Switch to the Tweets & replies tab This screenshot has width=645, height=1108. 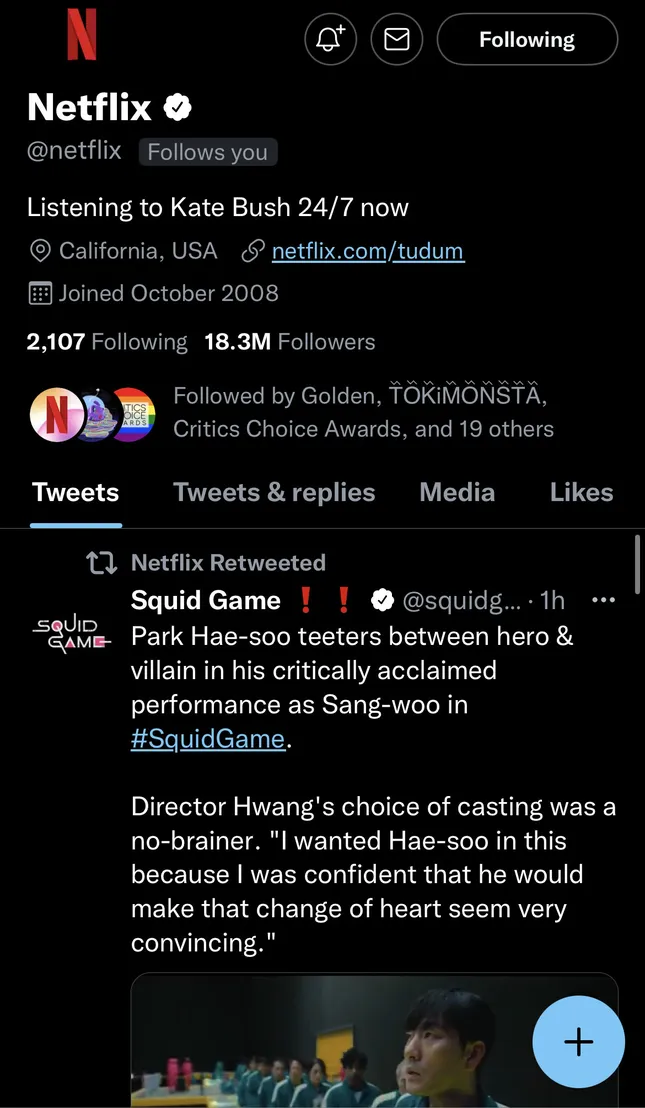click(x=274, y=492)
